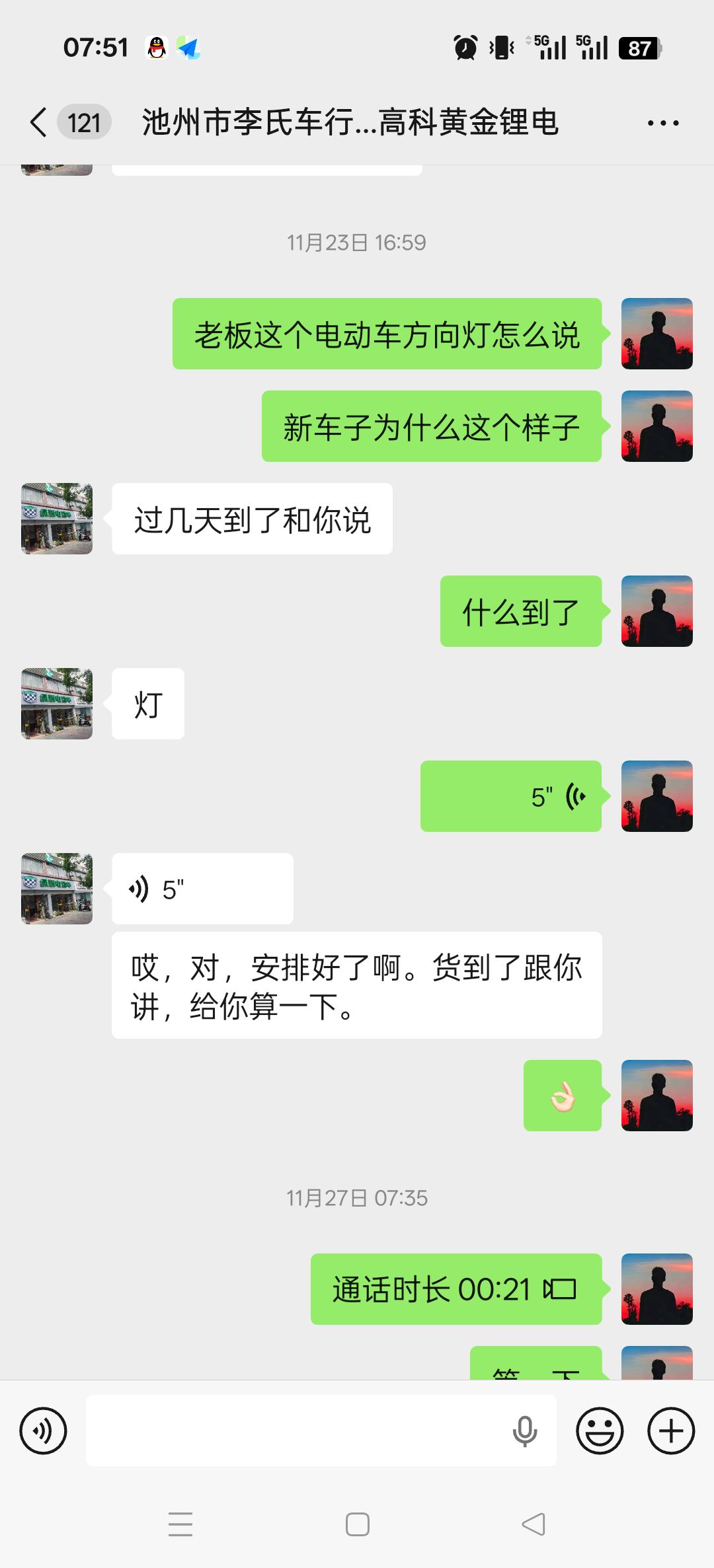Go back to the chat list

(x=40, y=122)
